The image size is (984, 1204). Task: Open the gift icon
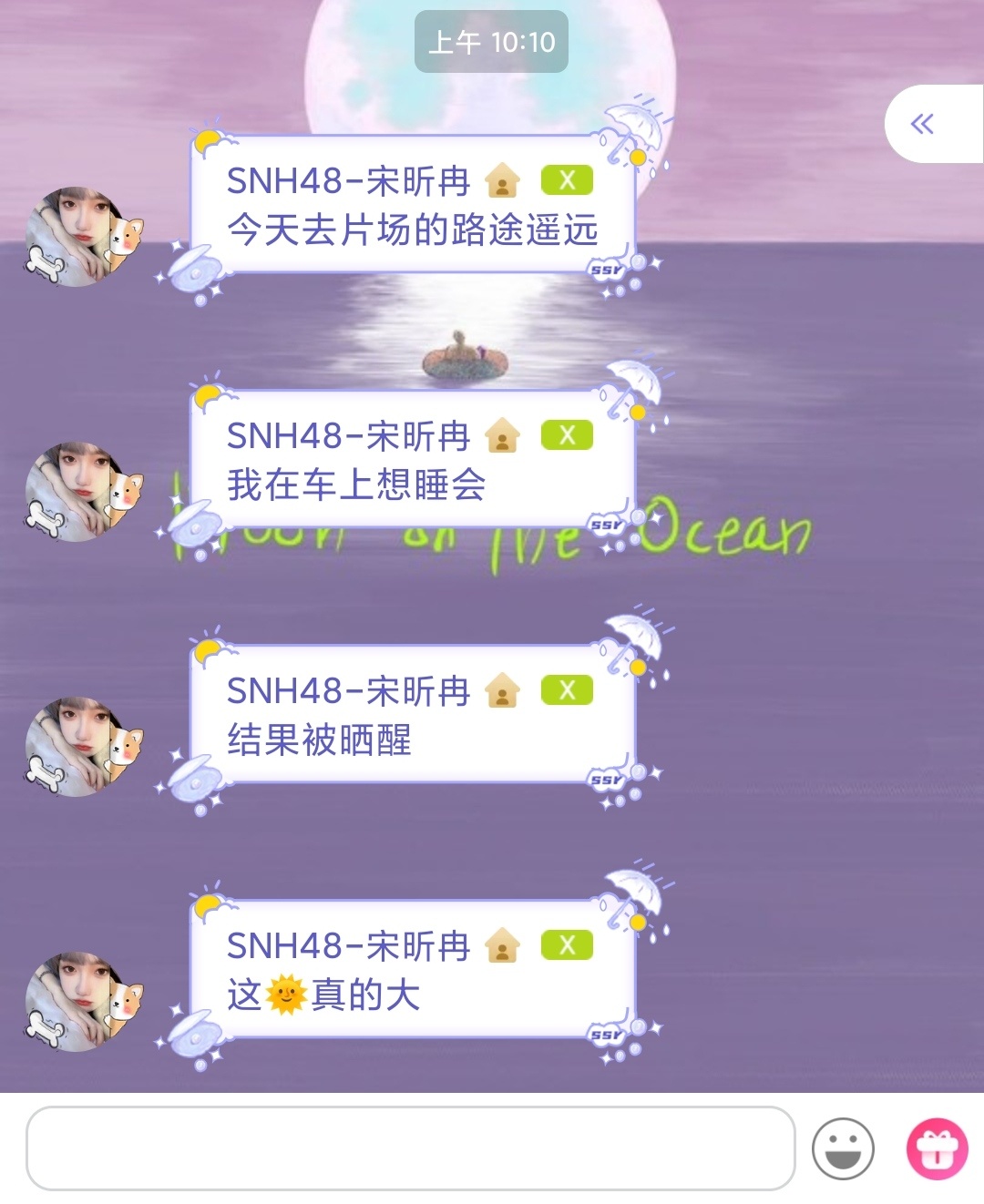[x=937, y=1148]
